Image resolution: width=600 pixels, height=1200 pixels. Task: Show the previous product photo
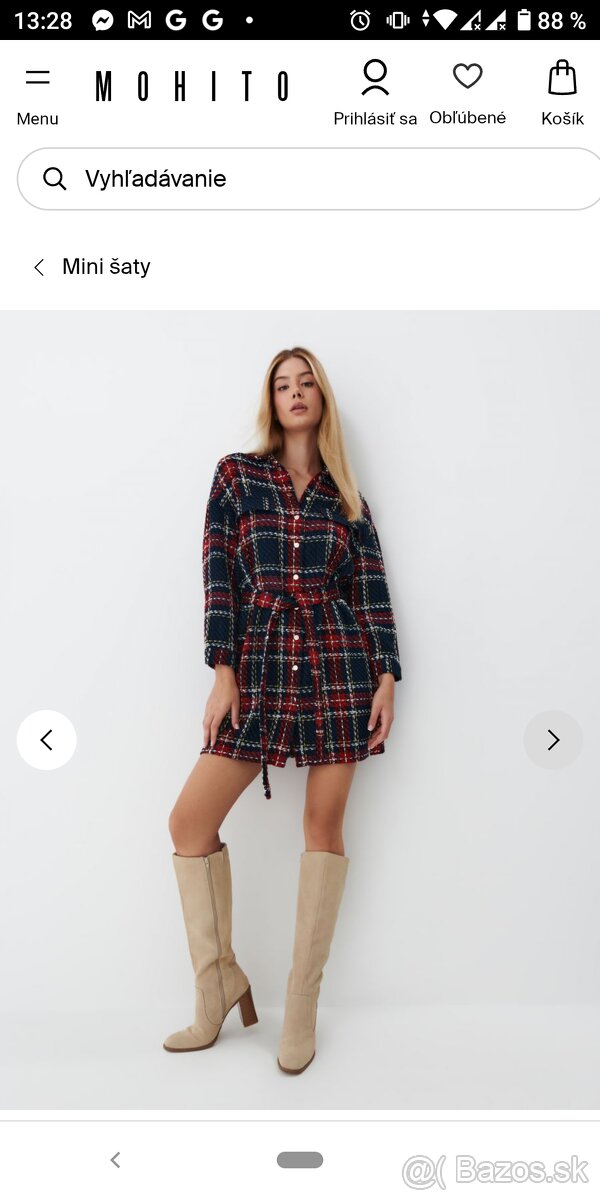[46, 740]
